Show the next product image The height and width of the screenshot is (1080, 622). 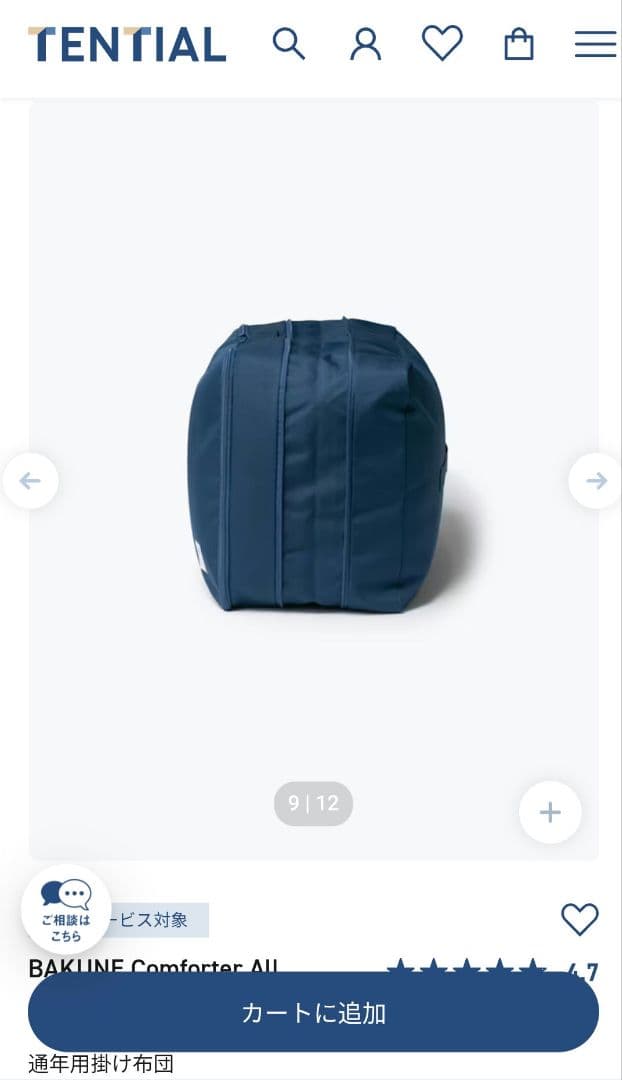coord(596,481)
